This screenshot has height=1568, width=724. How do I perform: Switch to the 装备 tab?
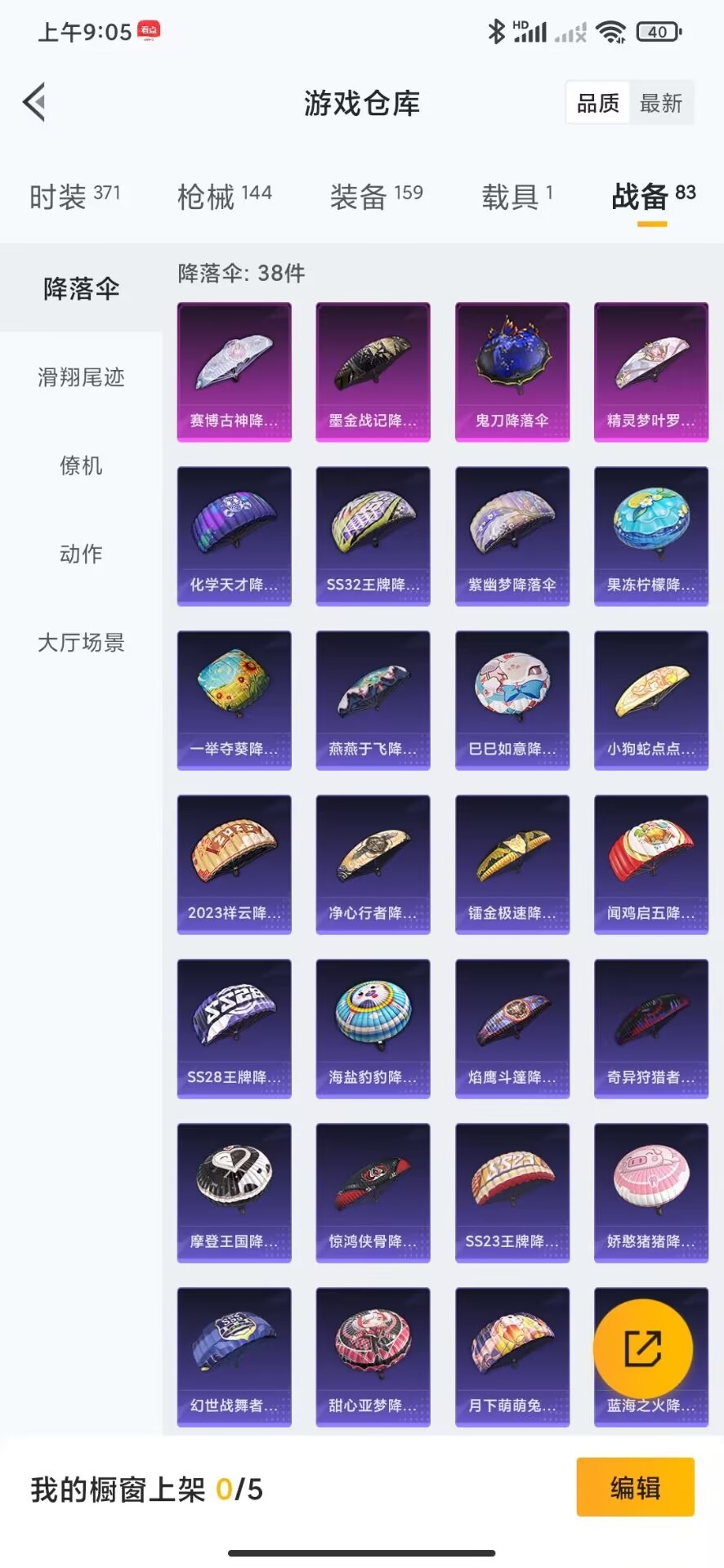tap(377, 196)
